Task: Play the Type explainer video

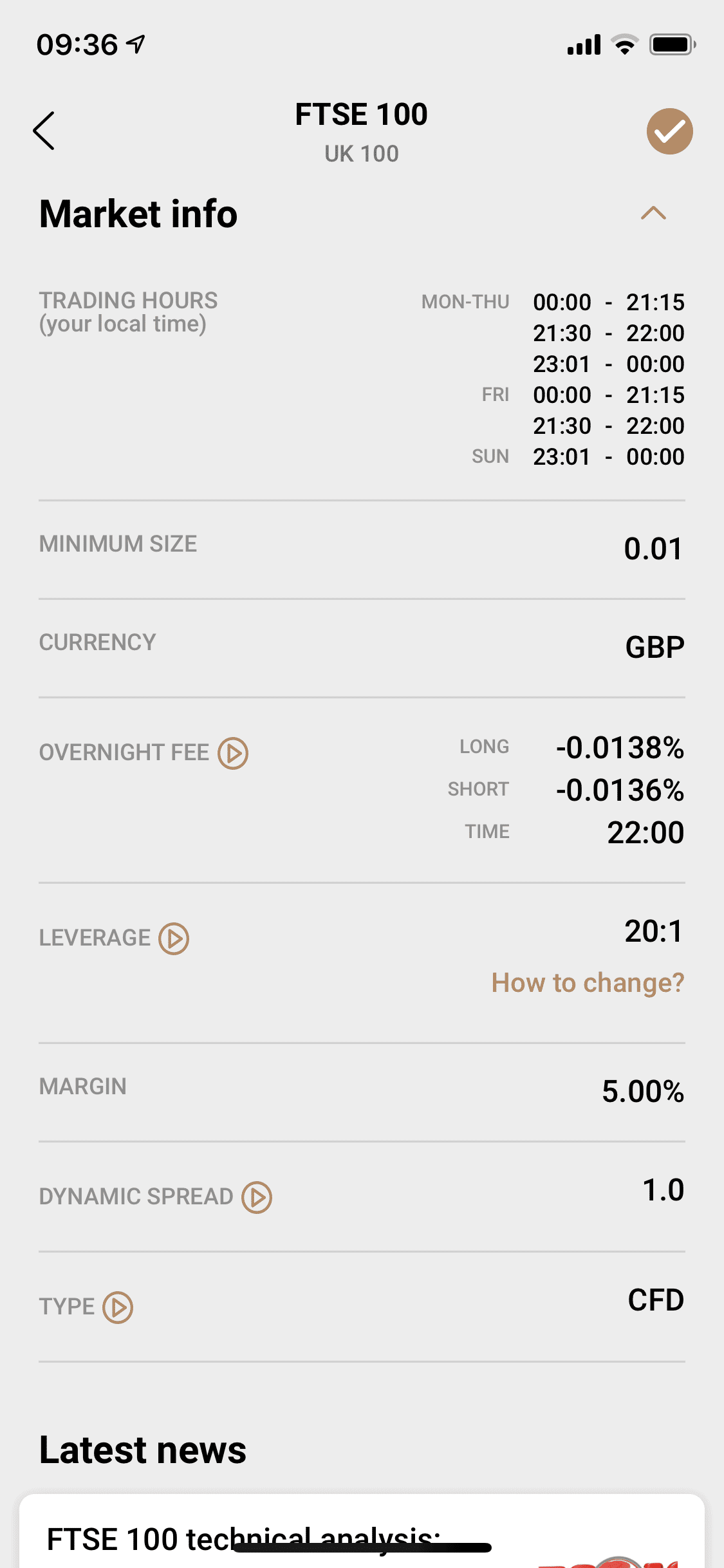Action: [119, 1307]
